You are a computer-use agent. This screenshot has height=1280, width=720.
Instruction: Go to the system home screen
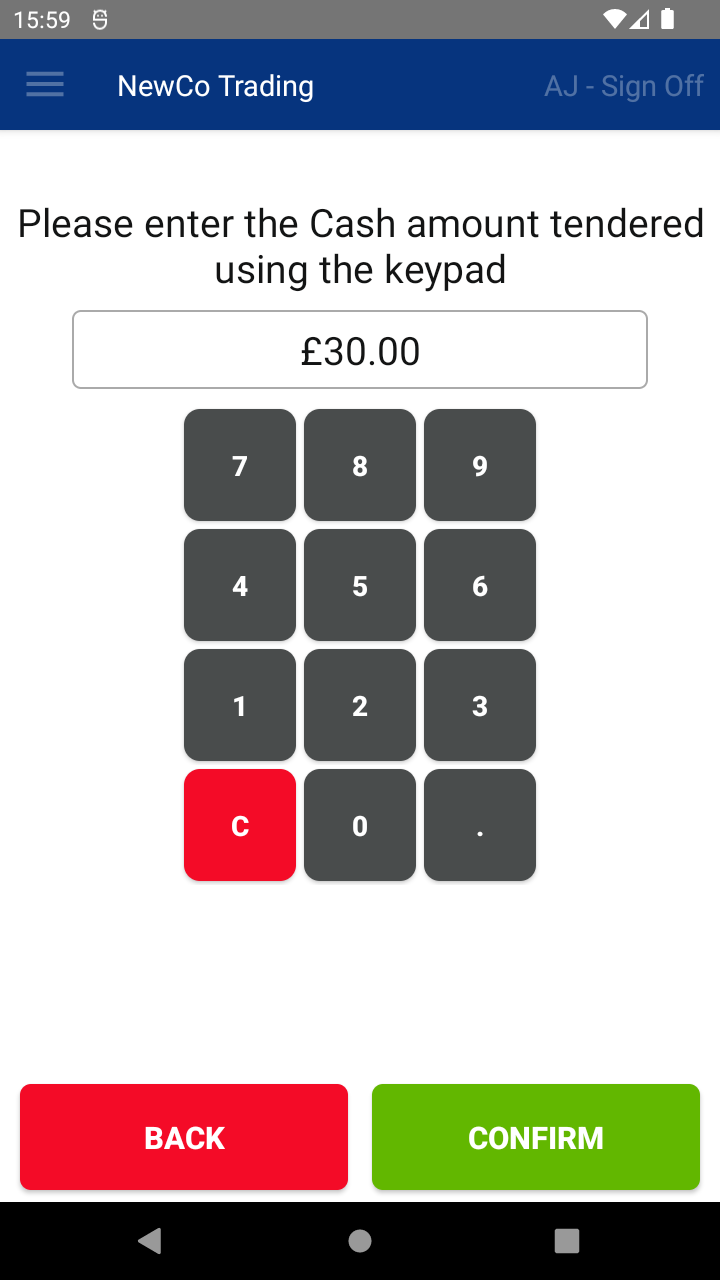360,1241
